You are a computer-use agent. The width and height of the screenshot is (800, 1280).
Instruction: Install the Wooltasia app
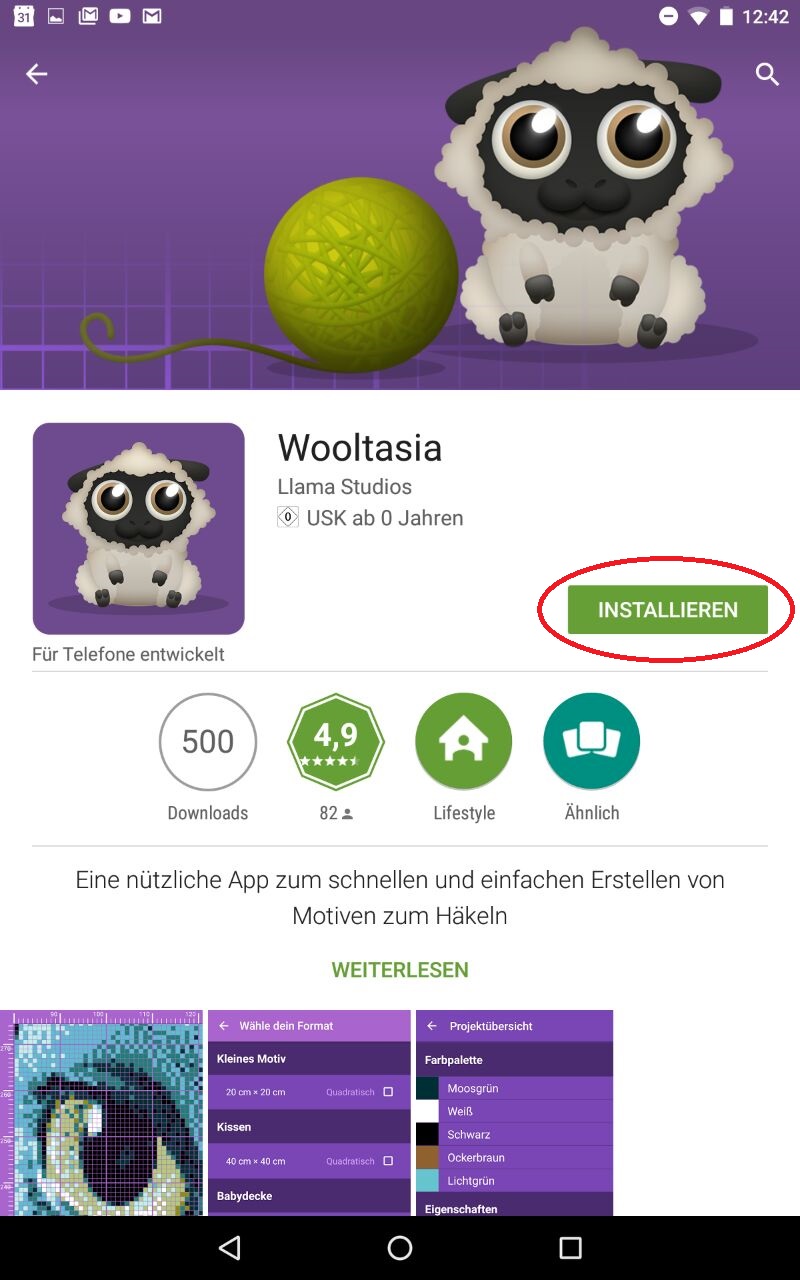point(667,610)
